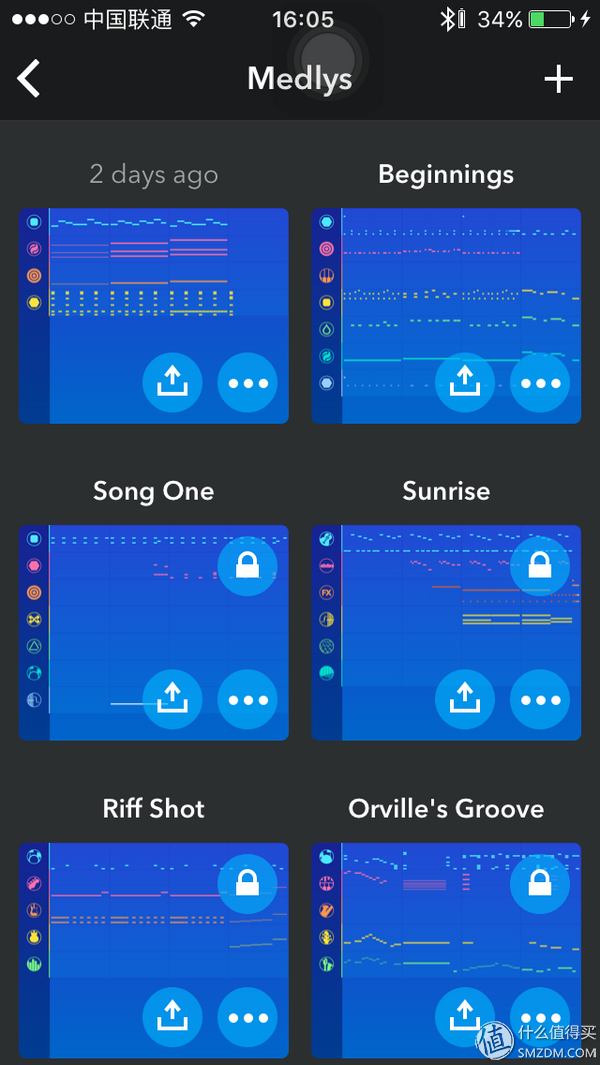Go back using the top-left arrow

[29, 79]
